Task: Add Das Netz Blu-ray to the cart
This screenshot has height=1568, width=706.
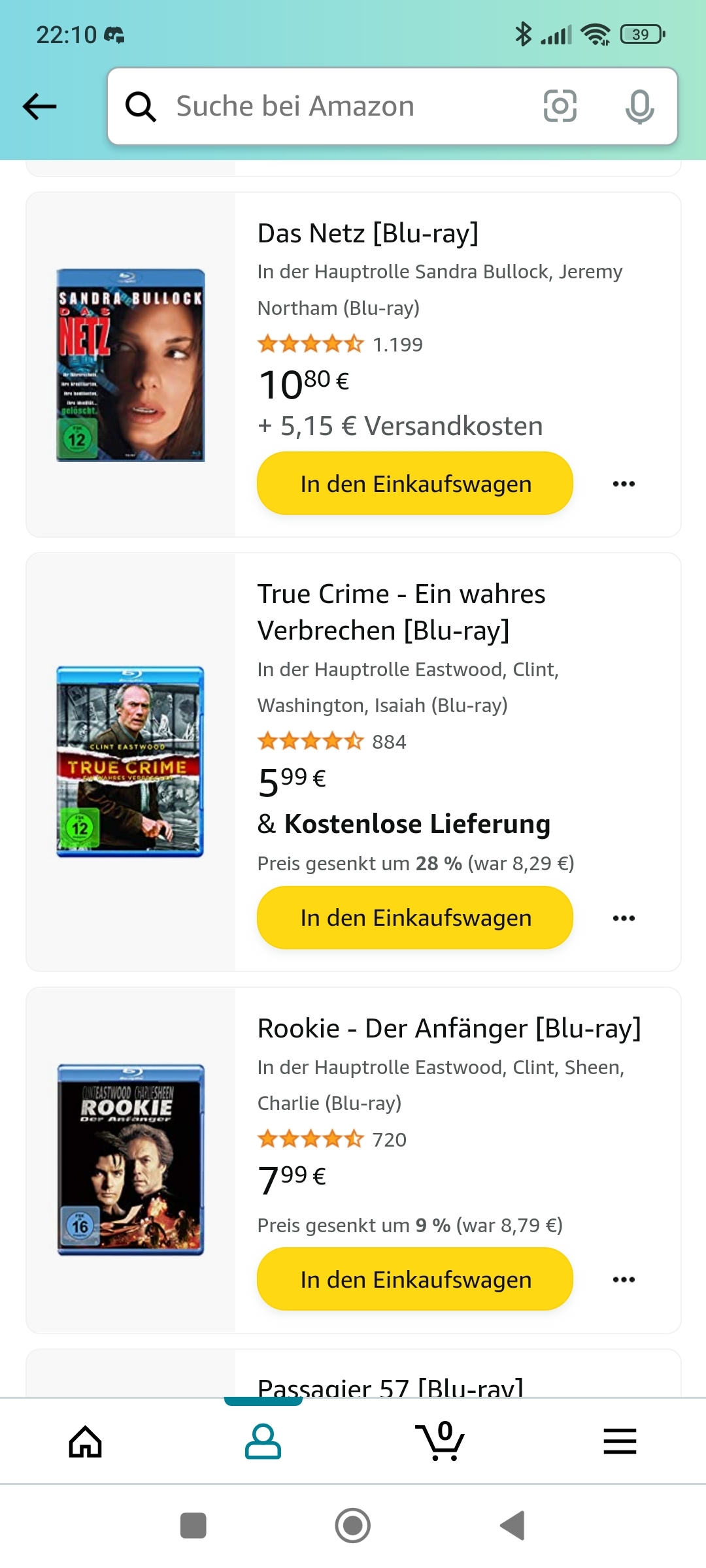Action: (x=415, y=483)
